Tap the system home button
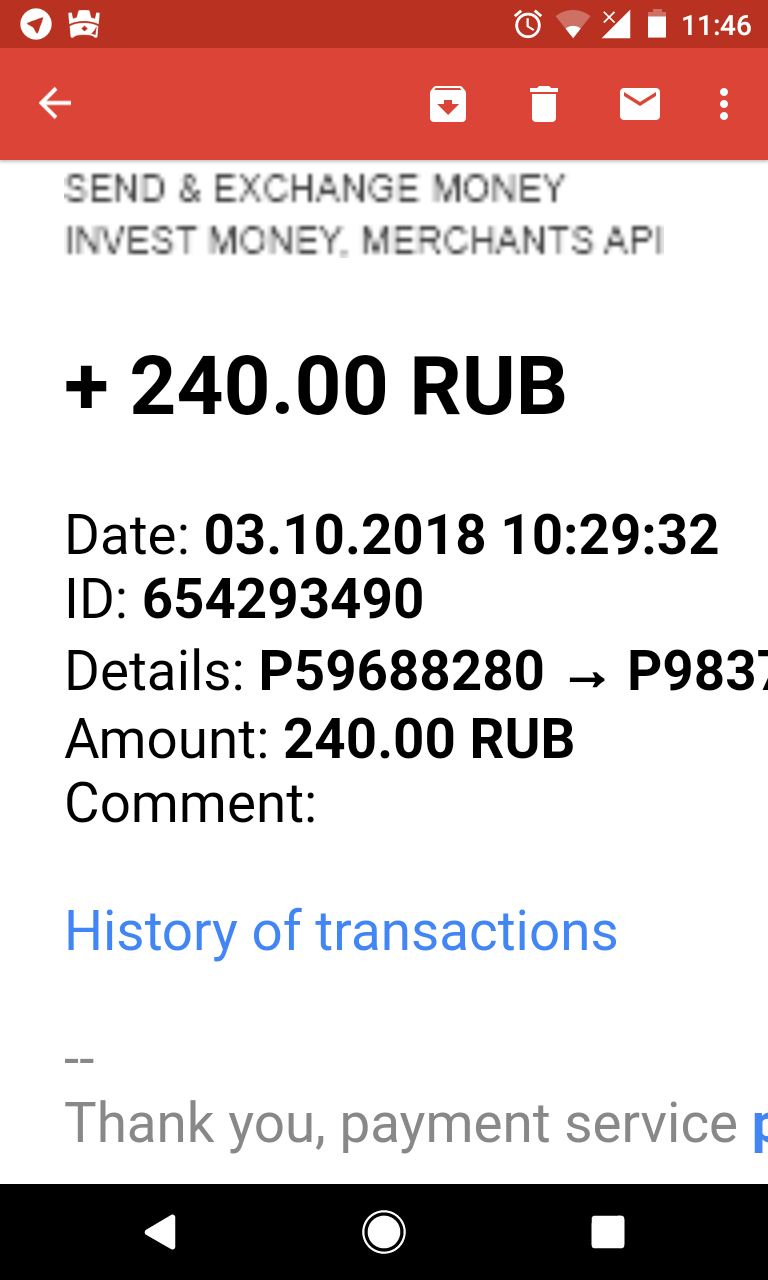This screenshot has width=768, height=1280. click(x=384, y=1232)
